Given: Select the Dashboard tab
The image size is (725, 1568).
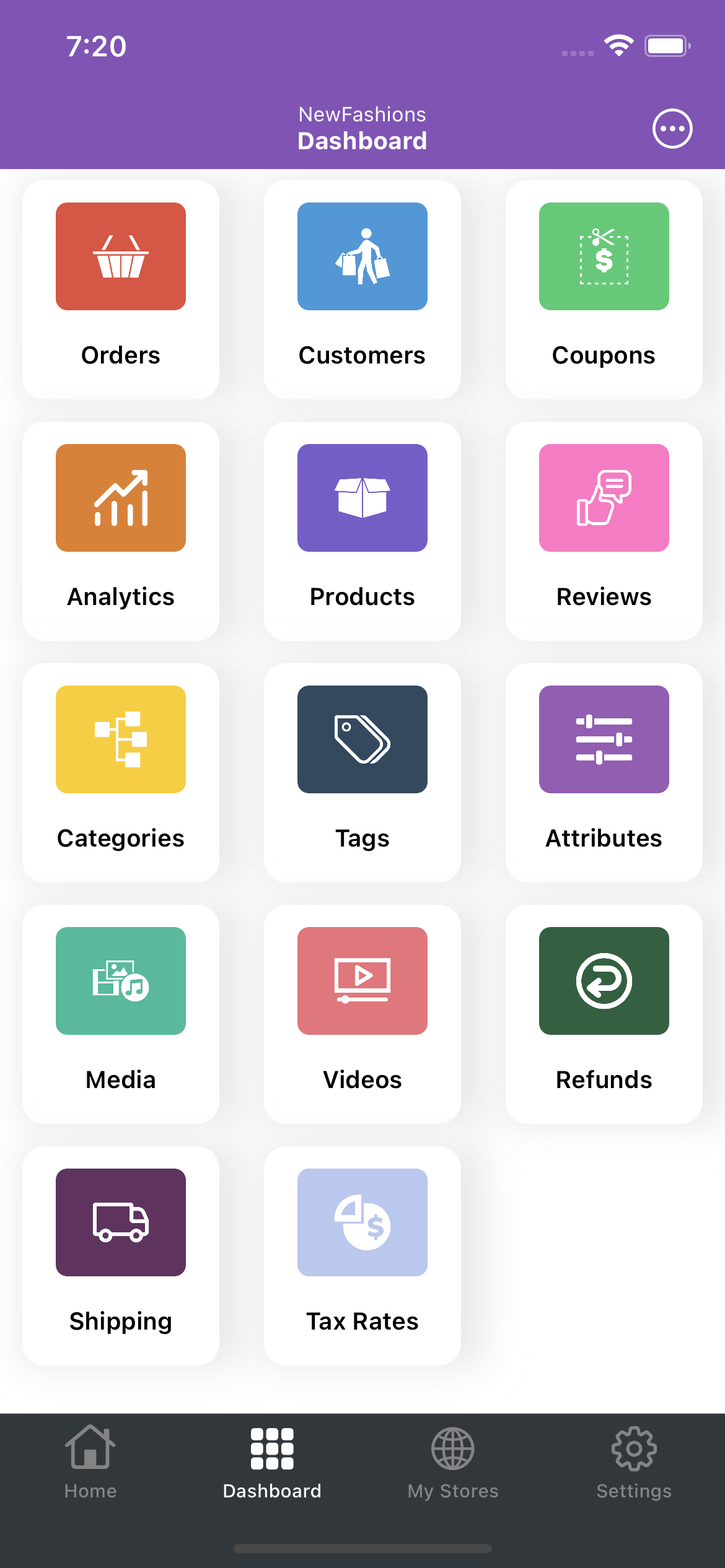Looking at the screenshot, I should (x=272, y=1463).
